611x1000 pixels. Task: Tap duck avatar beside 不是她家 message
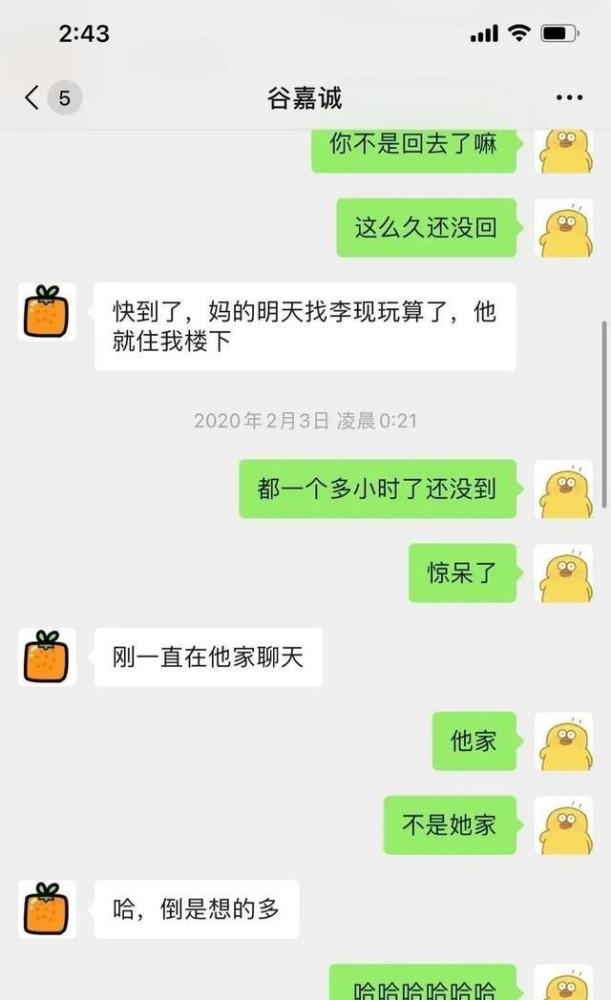pyautogui.click(x=565, y=825)
